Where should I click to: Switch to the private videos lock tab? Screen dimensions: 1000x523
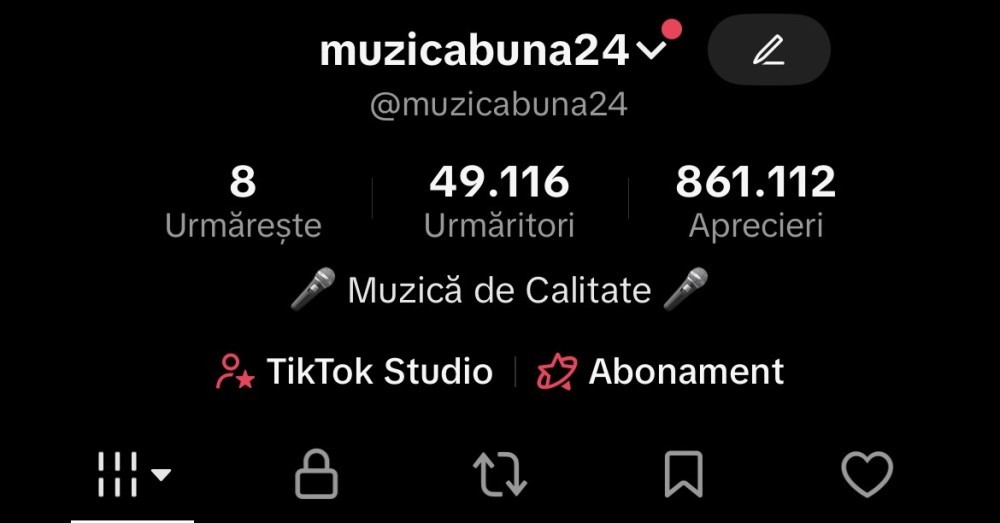click(316, 474)
